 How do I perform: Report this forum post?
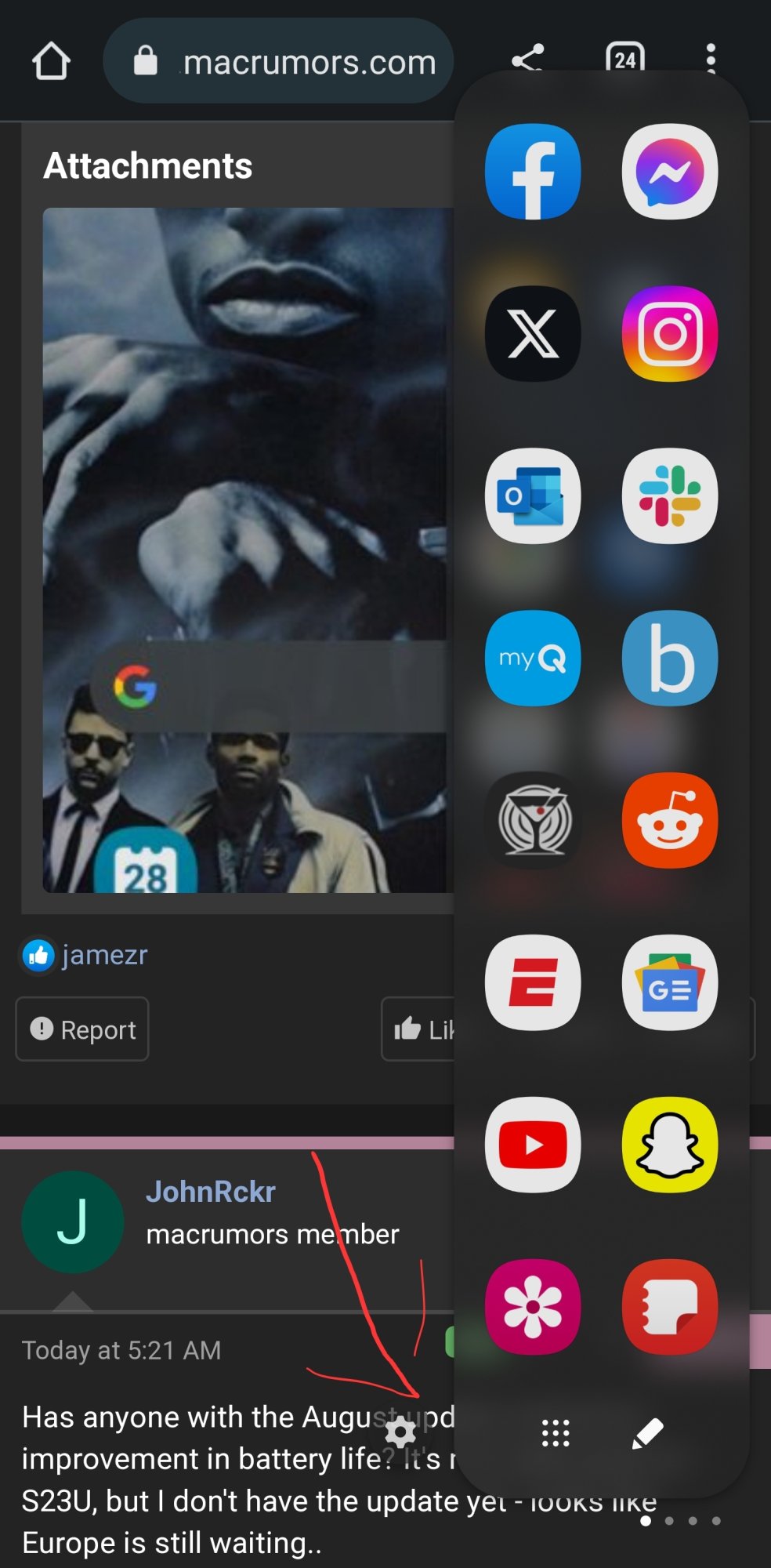[x=82, y=1029]
